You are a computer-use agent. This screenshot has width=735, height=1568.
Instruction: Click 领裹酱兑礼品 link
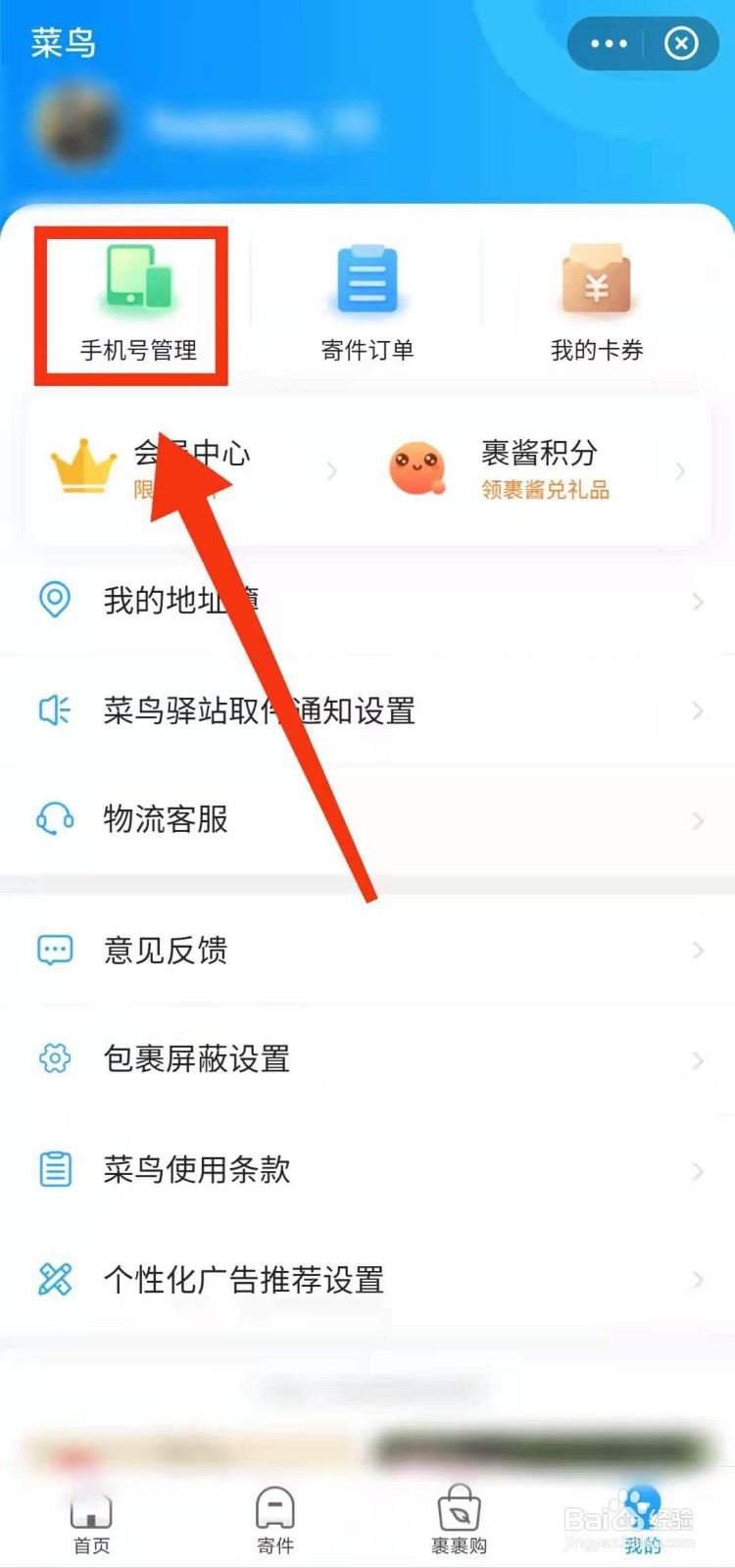(x=545, y=489)
